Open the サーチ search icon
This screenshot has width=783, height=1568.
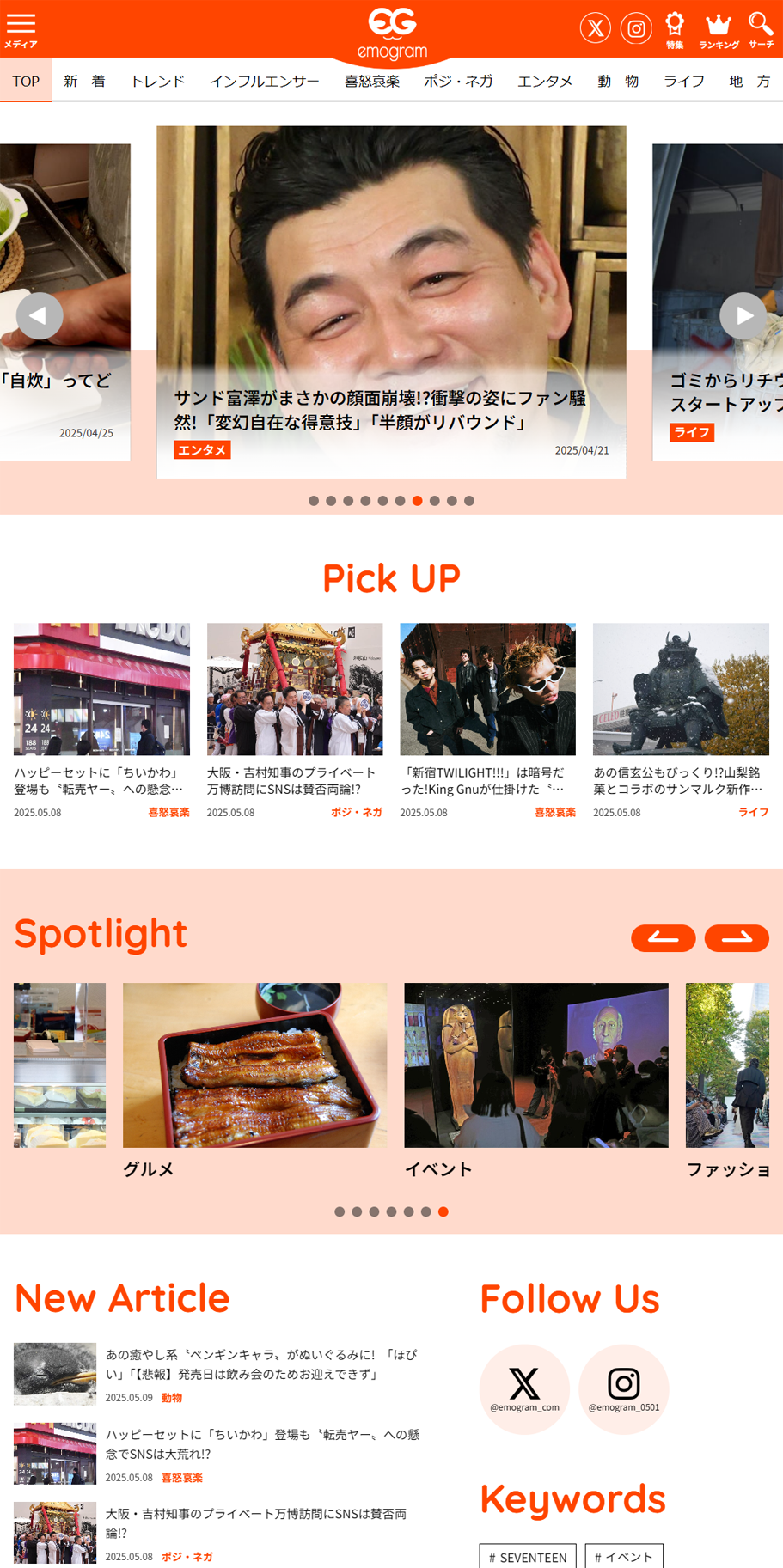761,30
